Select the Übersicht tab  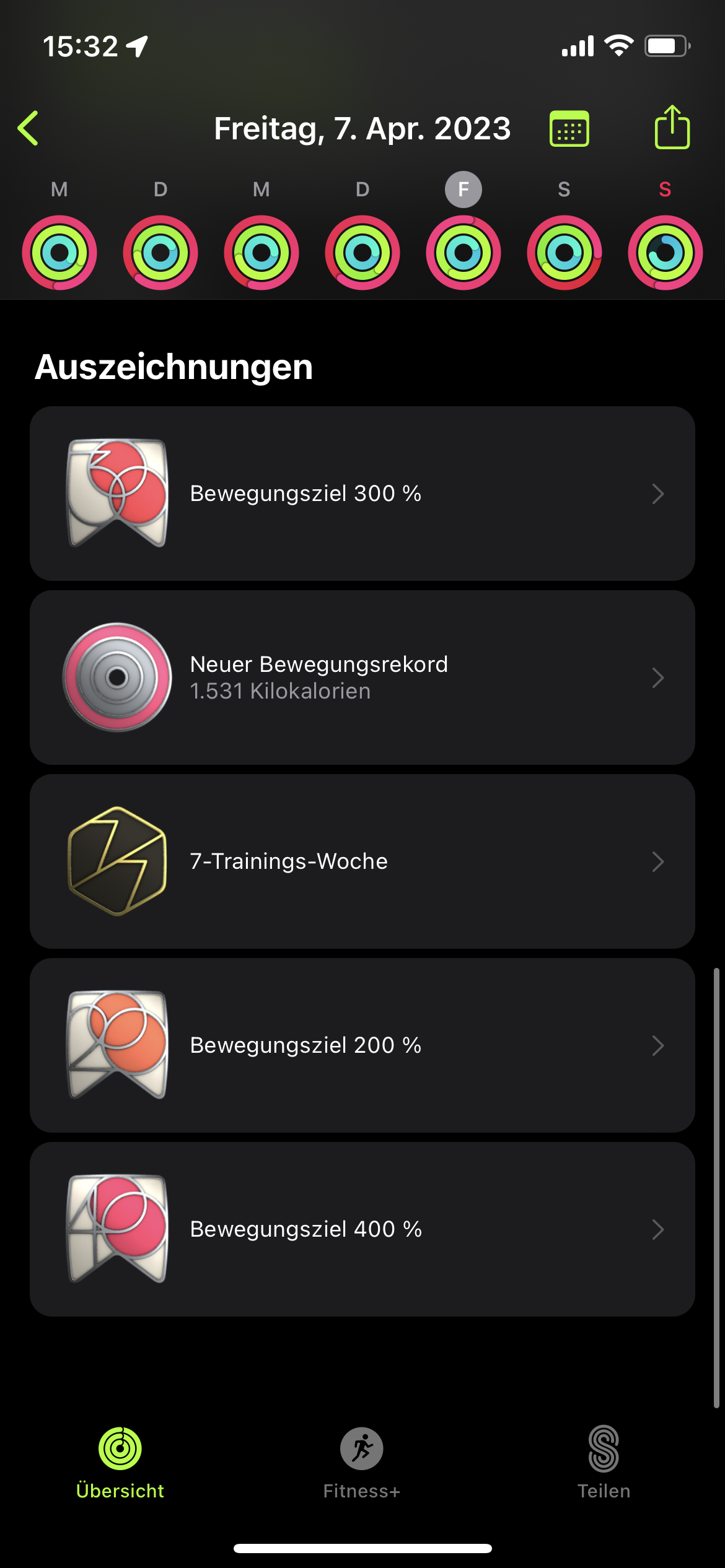(x=120, y=1463)
